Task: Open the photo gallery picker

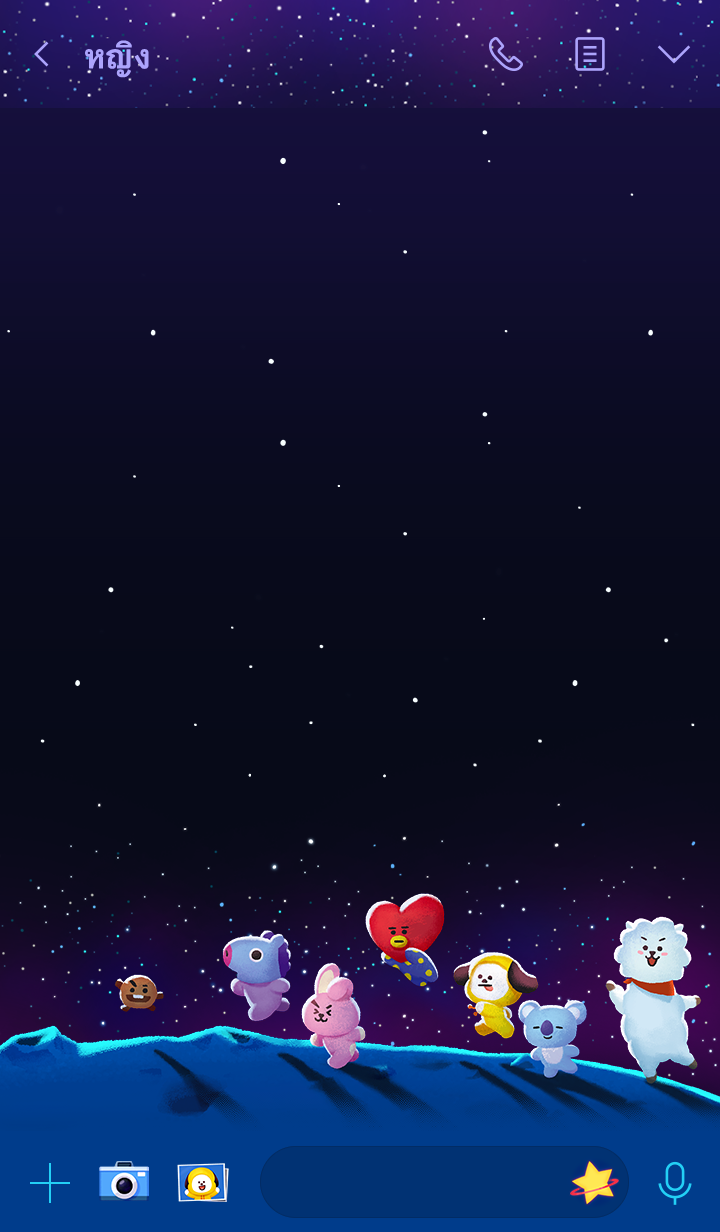Action: pyautogui.click(x=203, y=1182)
